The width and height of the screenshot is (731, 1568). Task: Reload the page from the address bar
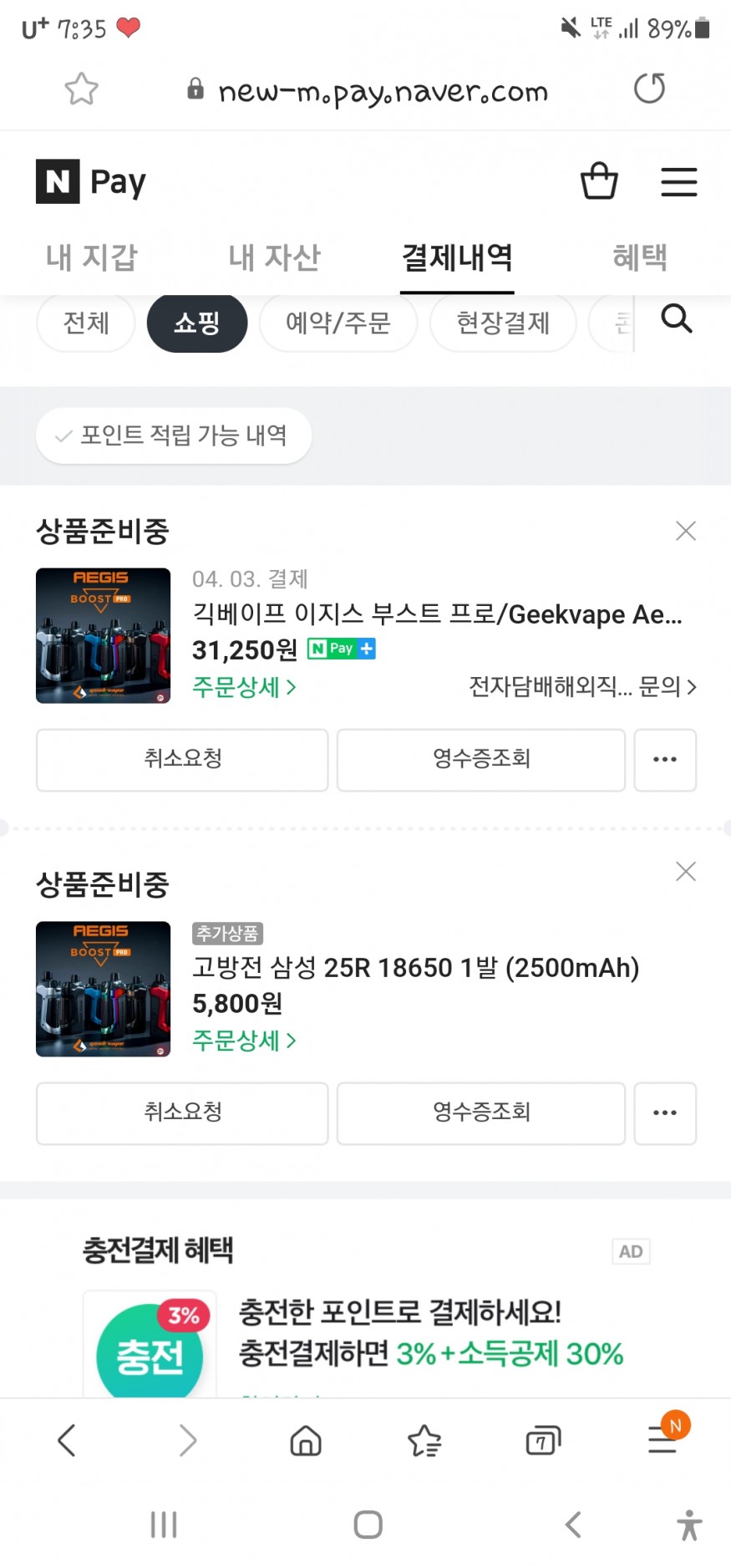pyautogui.click(x=649, y=89)
